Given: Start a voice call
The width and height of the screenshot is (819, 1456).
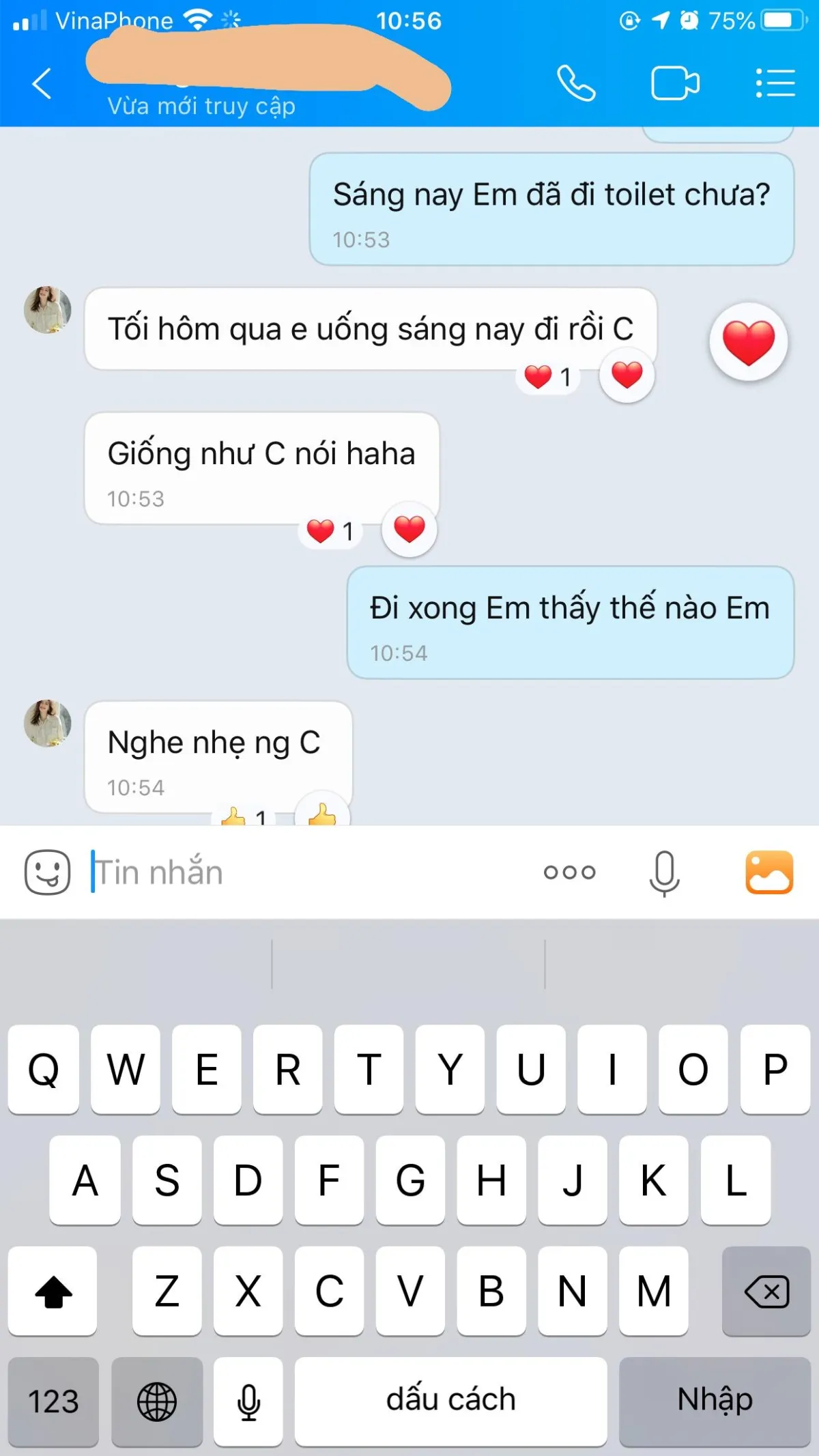Looking at the screenshot, I should [576, 84].
